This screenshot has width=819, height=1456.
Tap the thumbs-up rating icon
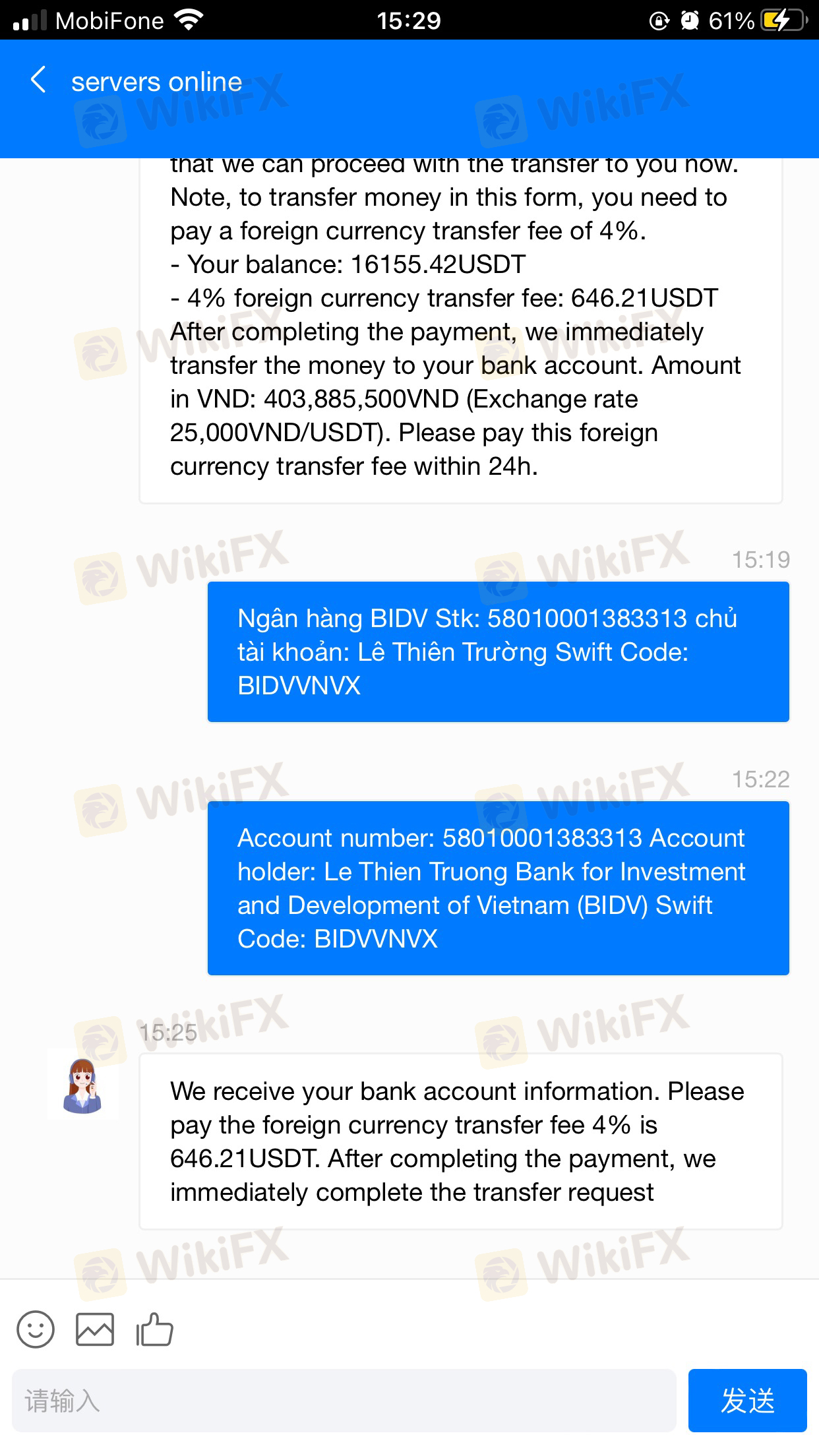tap(154, 1329)
